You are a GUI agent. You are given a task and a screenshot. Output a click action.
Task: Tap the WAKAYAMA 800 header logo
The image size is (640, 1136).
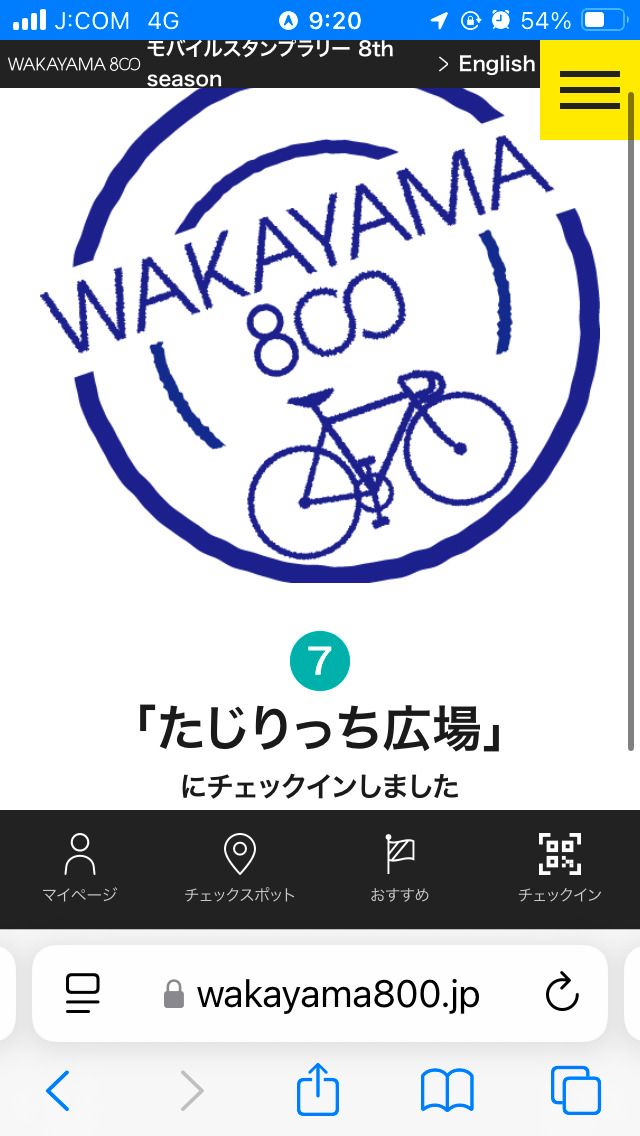74,64
